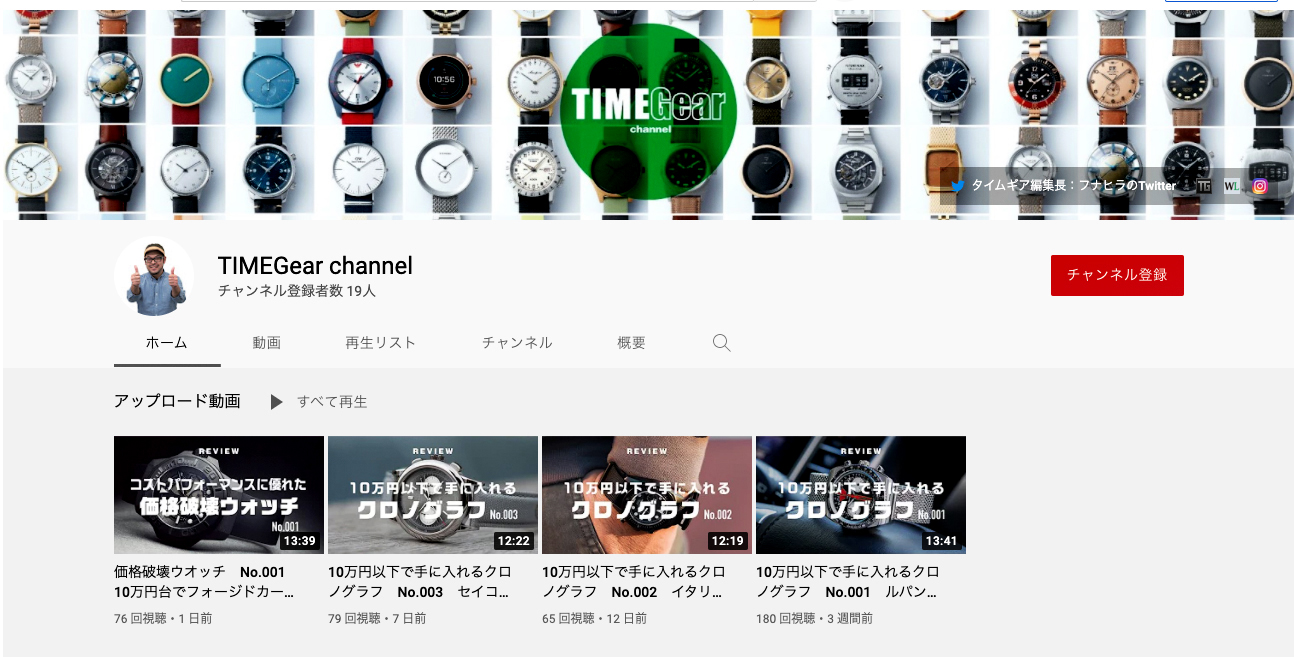Open the channel search magnifier icon
Viewport: 1294px width, 657px height.
721,343
